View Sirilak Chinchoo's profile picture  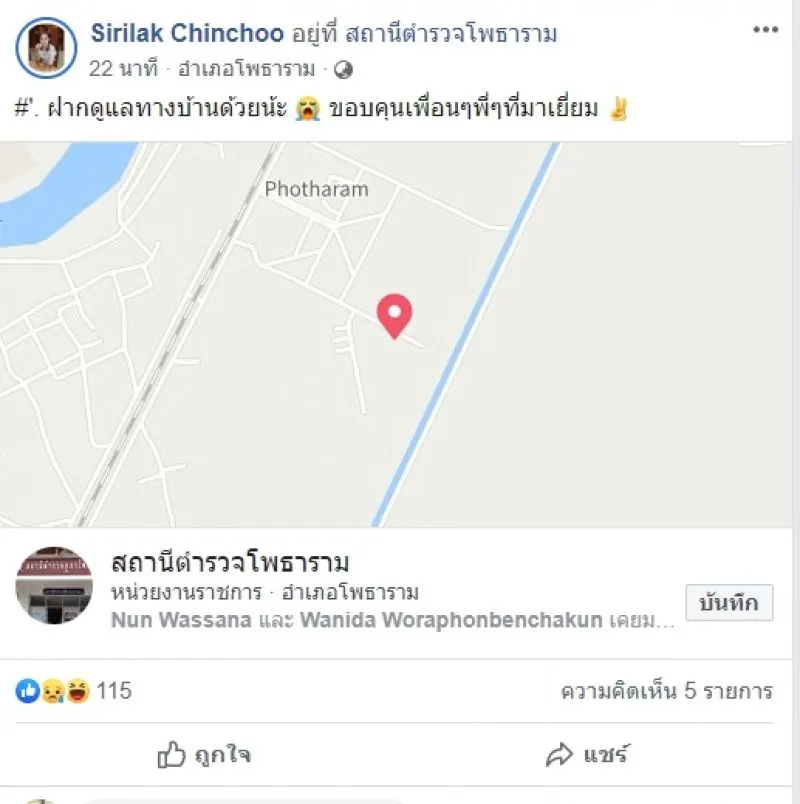pos(47,48)
